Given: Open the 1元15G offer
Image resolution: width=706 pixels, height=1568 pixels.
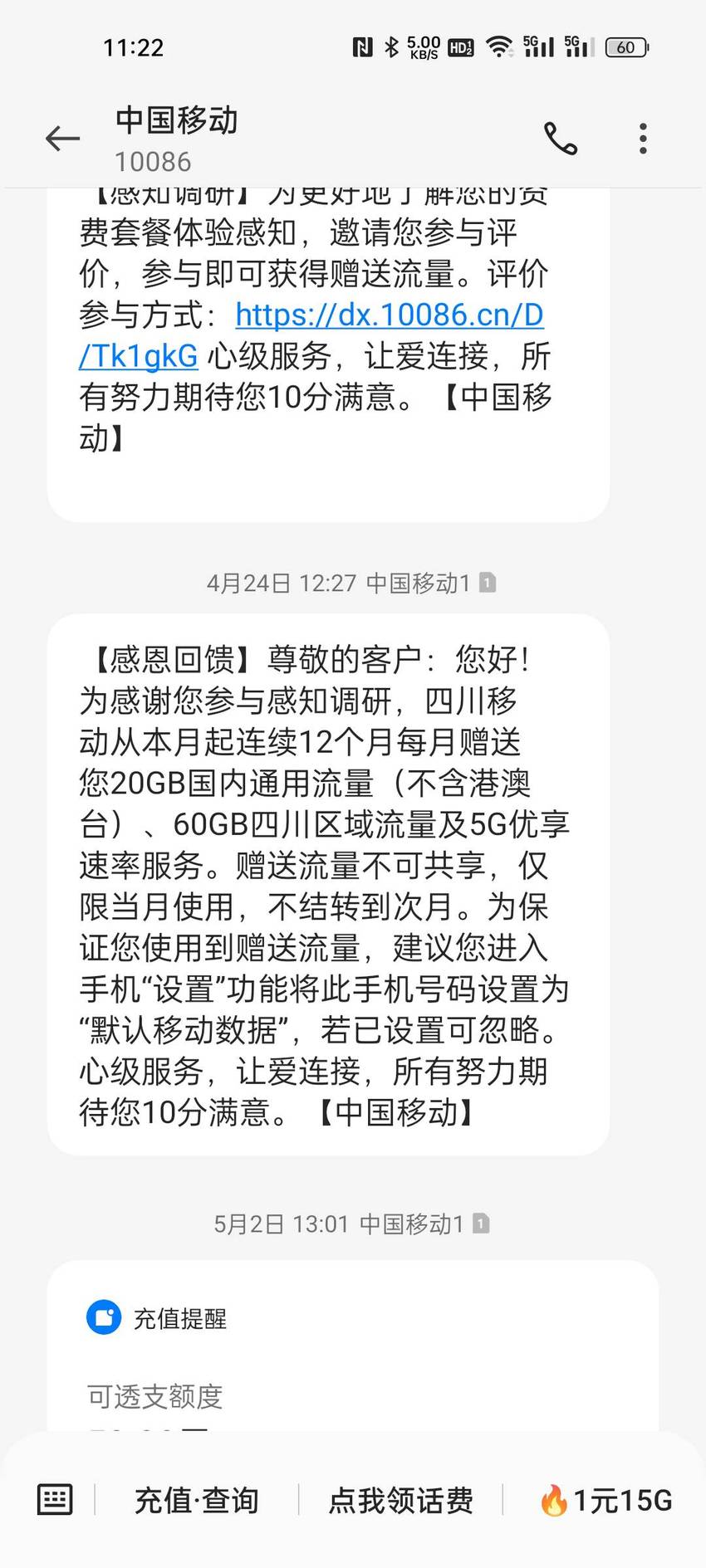Looking at the screenshot, I should tap(606, 1500).
